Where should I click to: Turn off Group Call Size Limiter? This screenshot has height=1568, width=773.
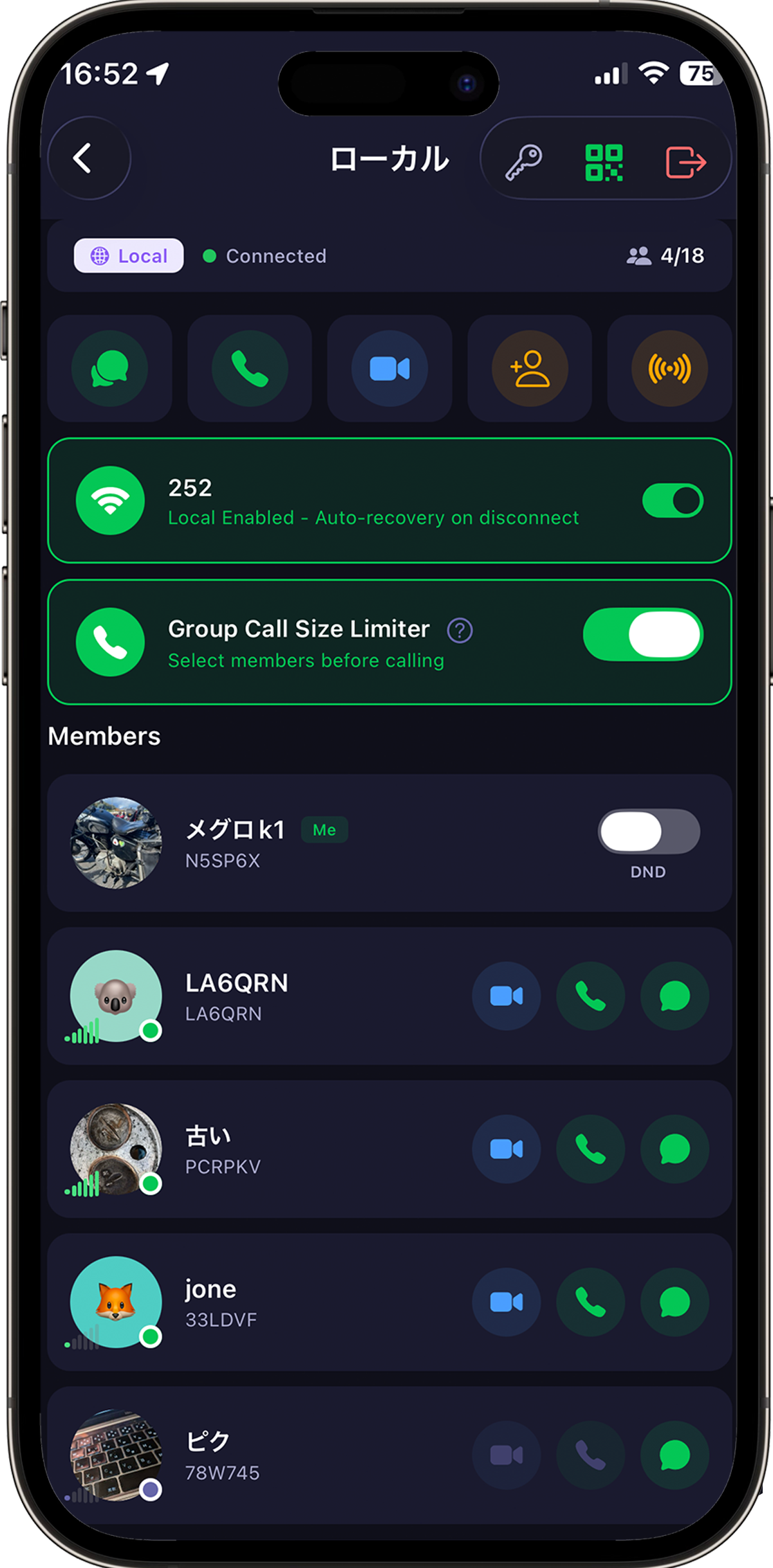coord(643,634)
